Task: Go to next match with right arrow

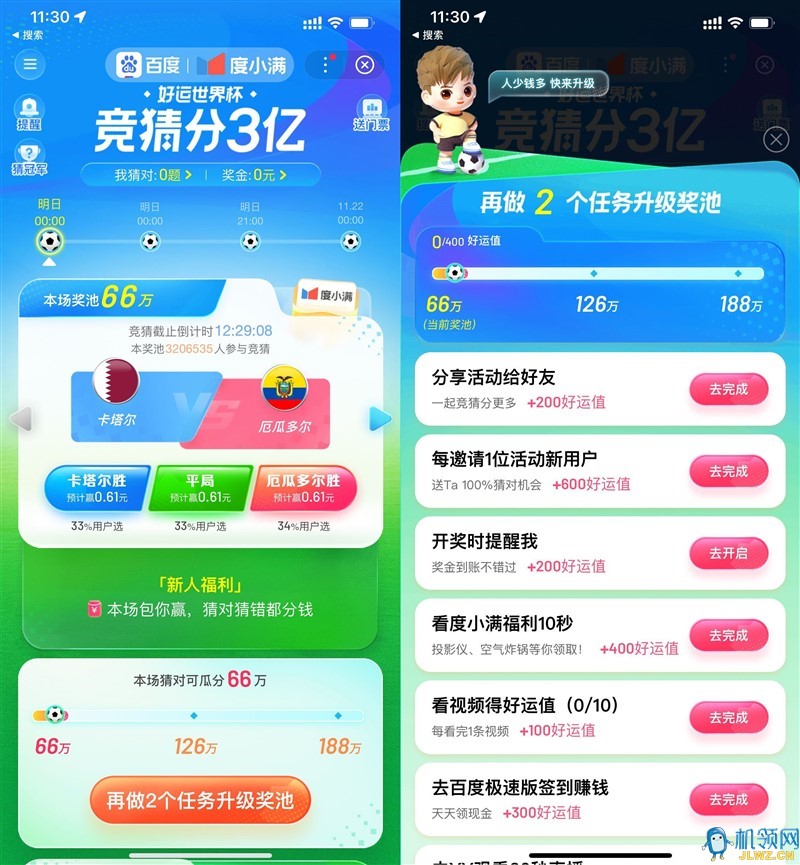Action: click(380, 419)
